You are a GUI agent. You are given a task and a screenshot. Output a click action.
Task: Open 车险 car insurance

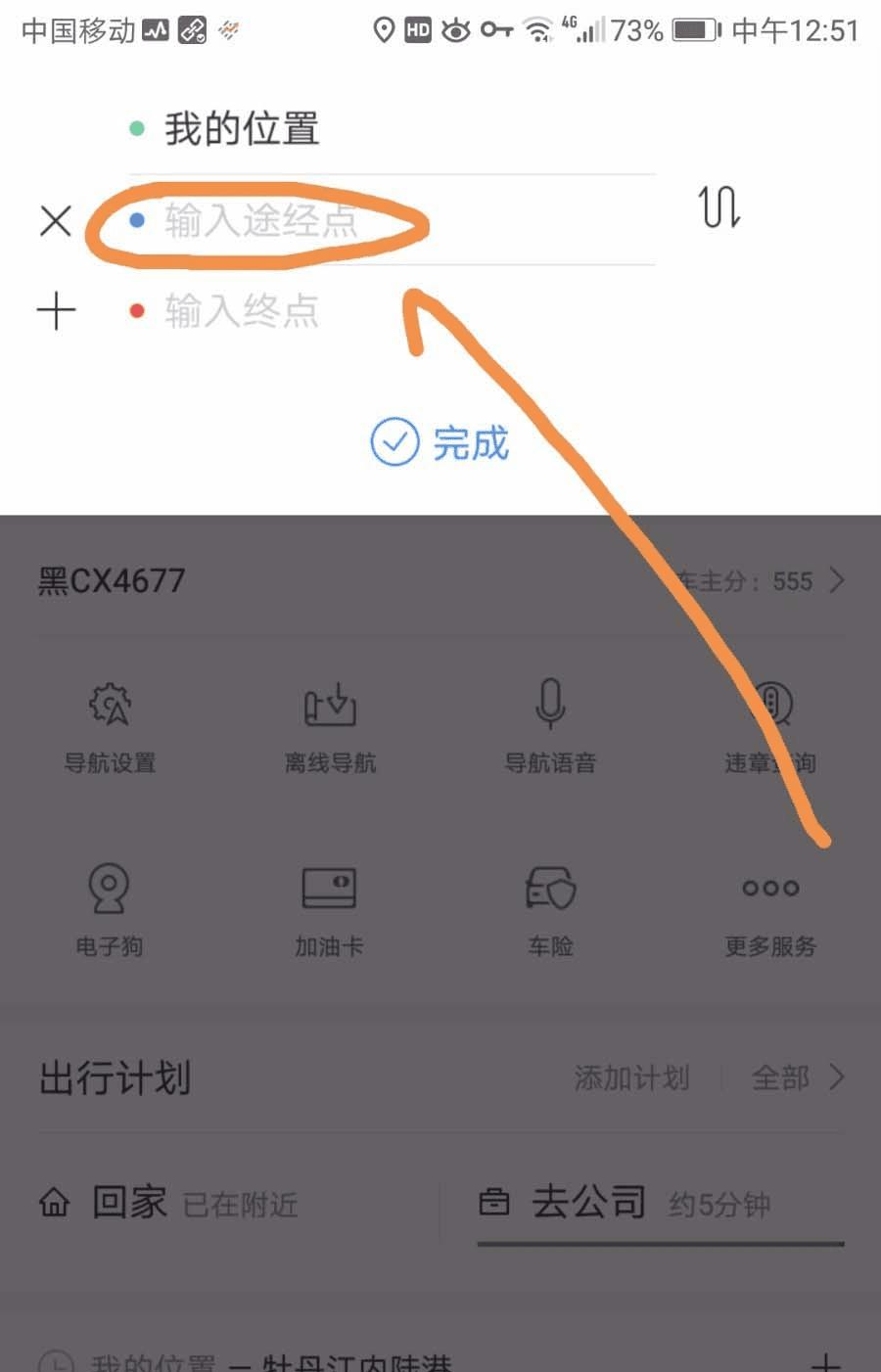[x=550, y=910]
